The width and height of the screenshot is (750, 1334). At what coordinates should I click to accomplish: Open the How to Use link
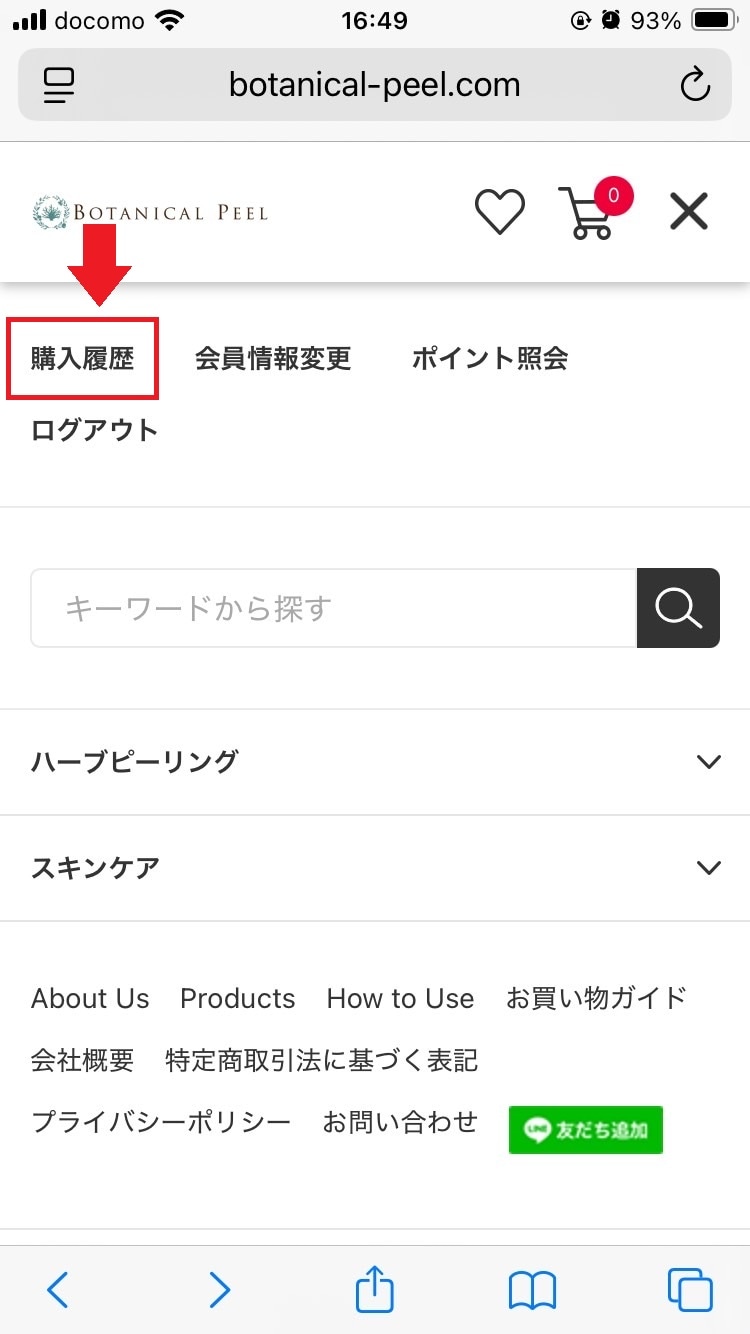pos(400,999)
